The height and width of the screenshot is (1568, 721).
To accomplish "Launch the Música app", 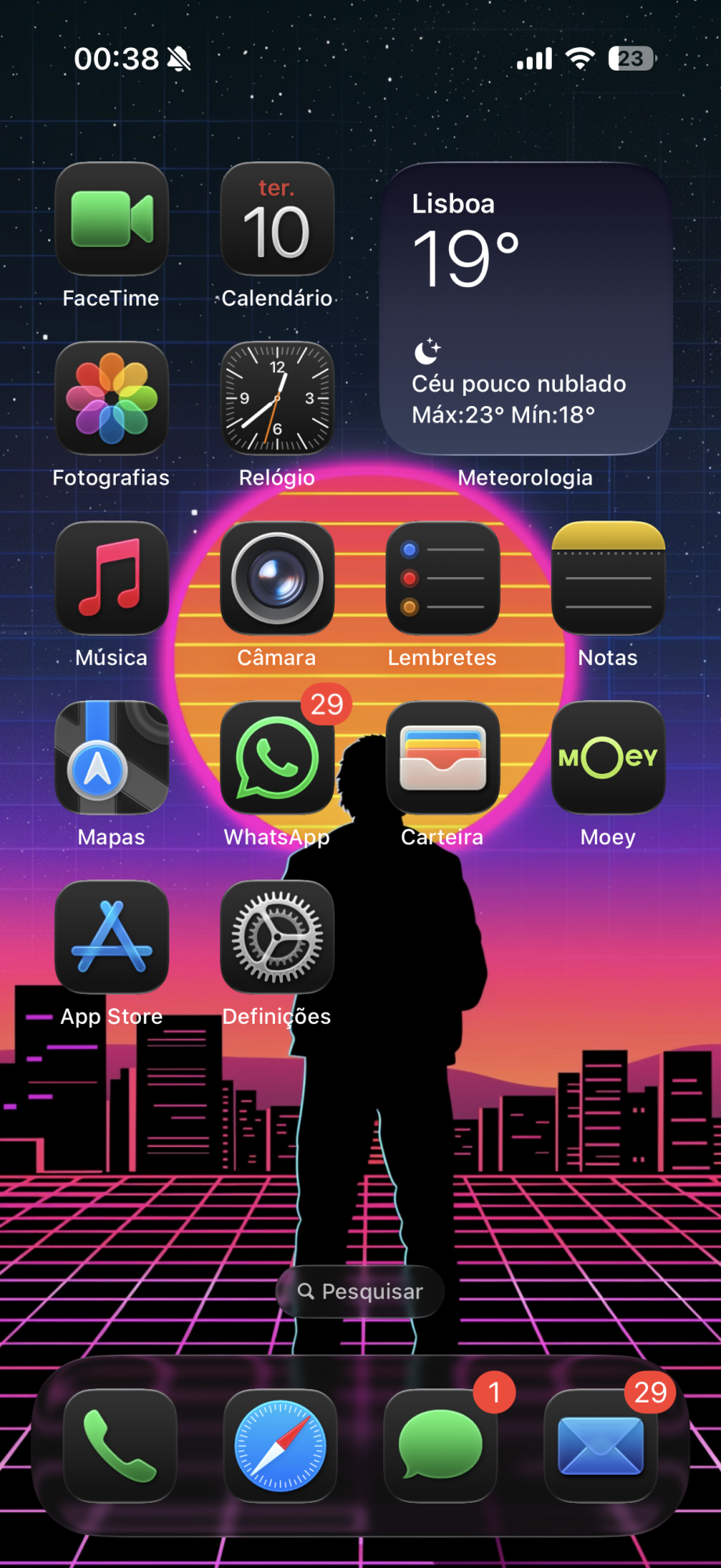I will tap(112, 578).
